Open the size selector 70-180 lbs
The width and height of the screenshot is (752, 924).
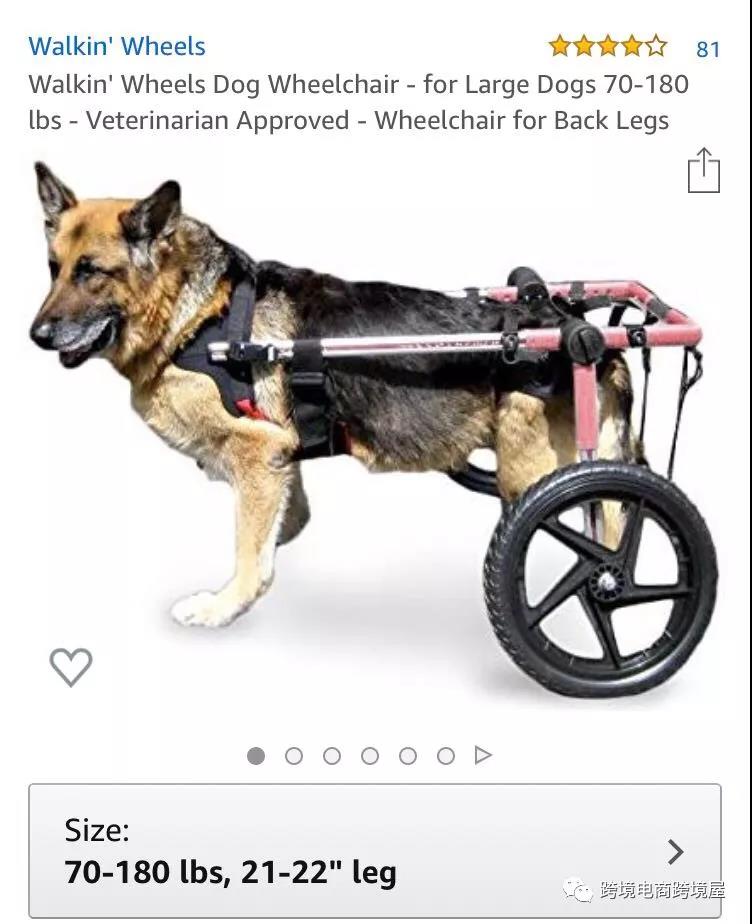click(375, 851)
